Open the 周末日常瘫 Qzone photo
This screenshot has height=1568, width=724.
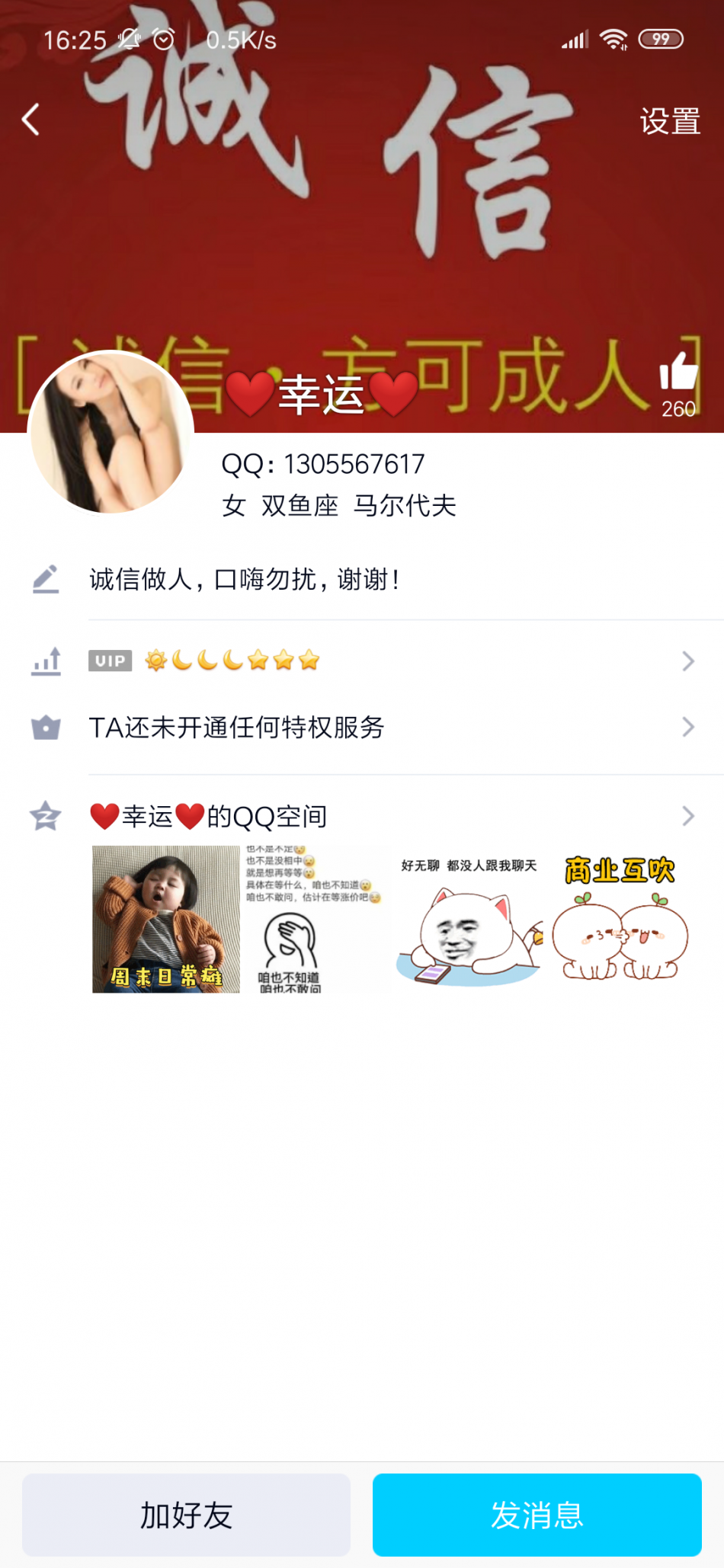[x=166, y=919]
